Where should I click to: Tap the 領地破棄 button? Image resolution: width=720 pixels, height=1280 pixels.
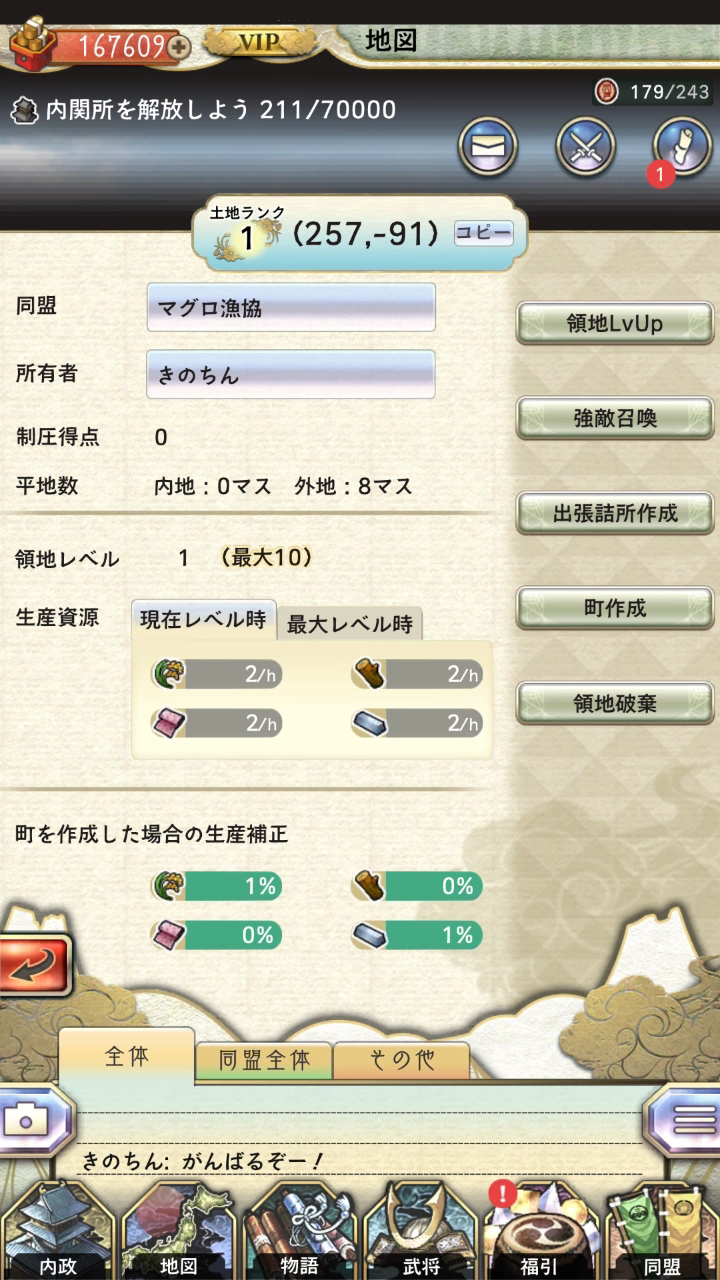pos(615,703)
